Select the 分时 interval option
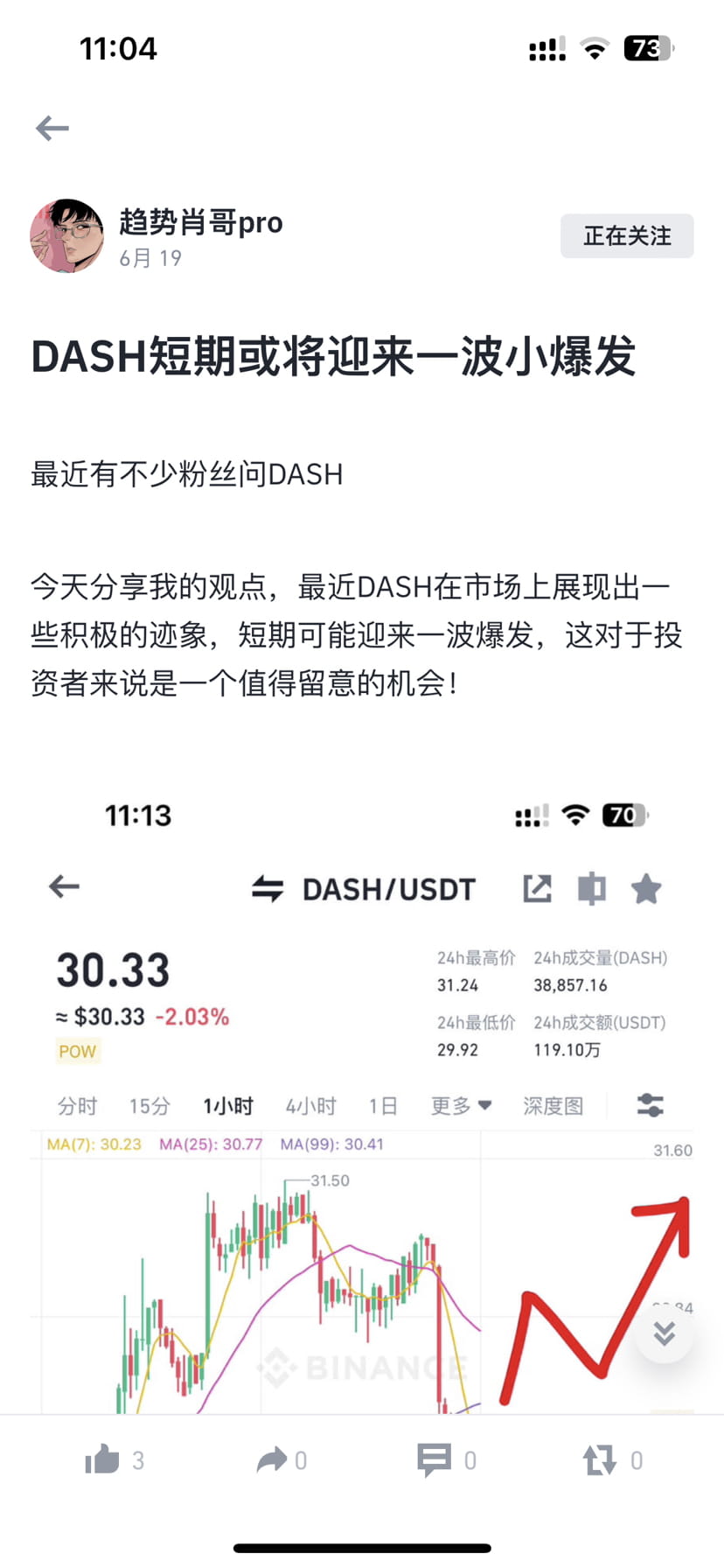 coord(77,1105)
